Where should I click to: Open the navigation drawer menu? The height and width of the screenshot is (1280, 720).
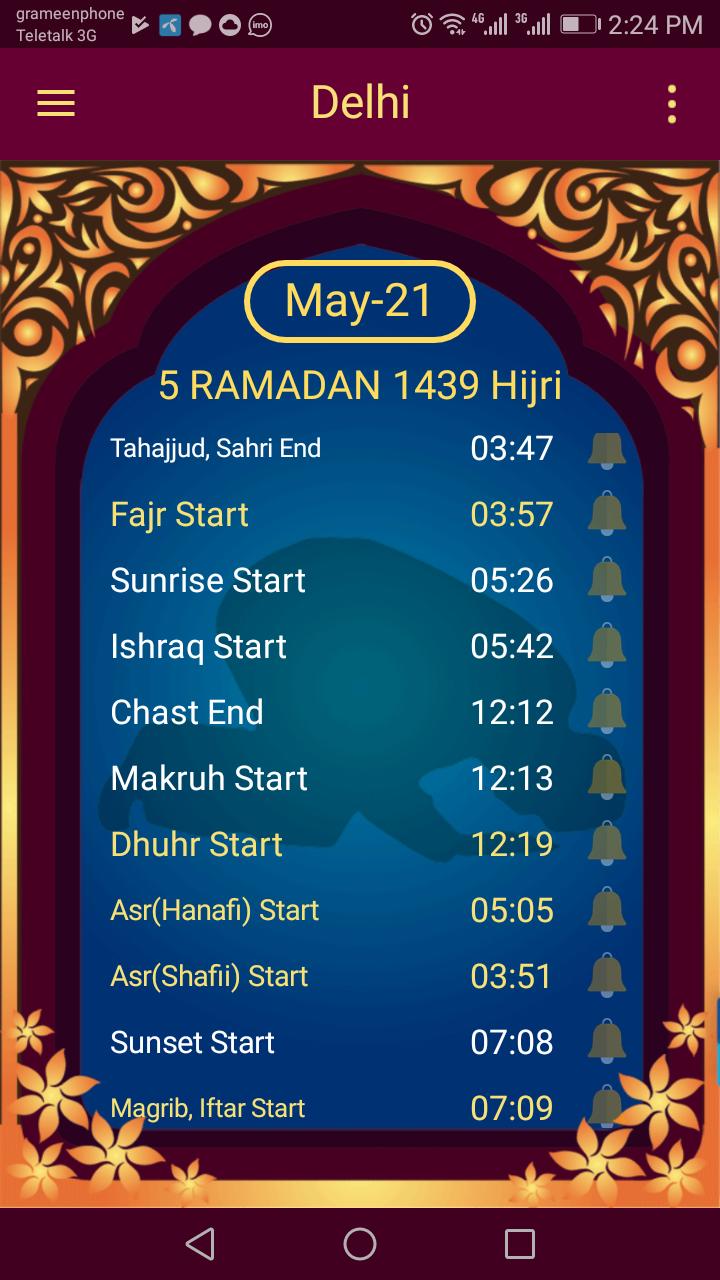(55, 102)
